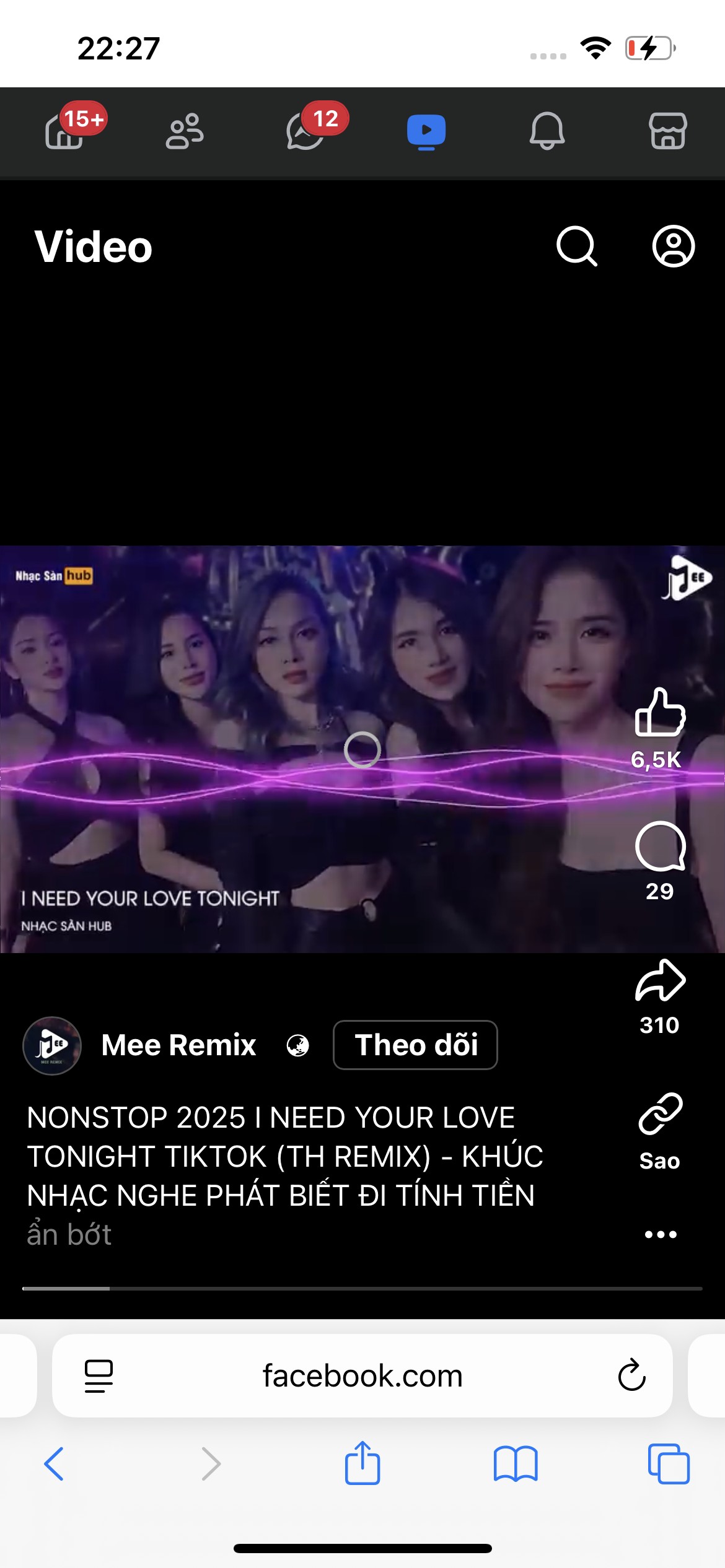This screenshot has width=725, height=1568.
Task: Seek along the video progress bar
Action: click(x=362, y=1288)
